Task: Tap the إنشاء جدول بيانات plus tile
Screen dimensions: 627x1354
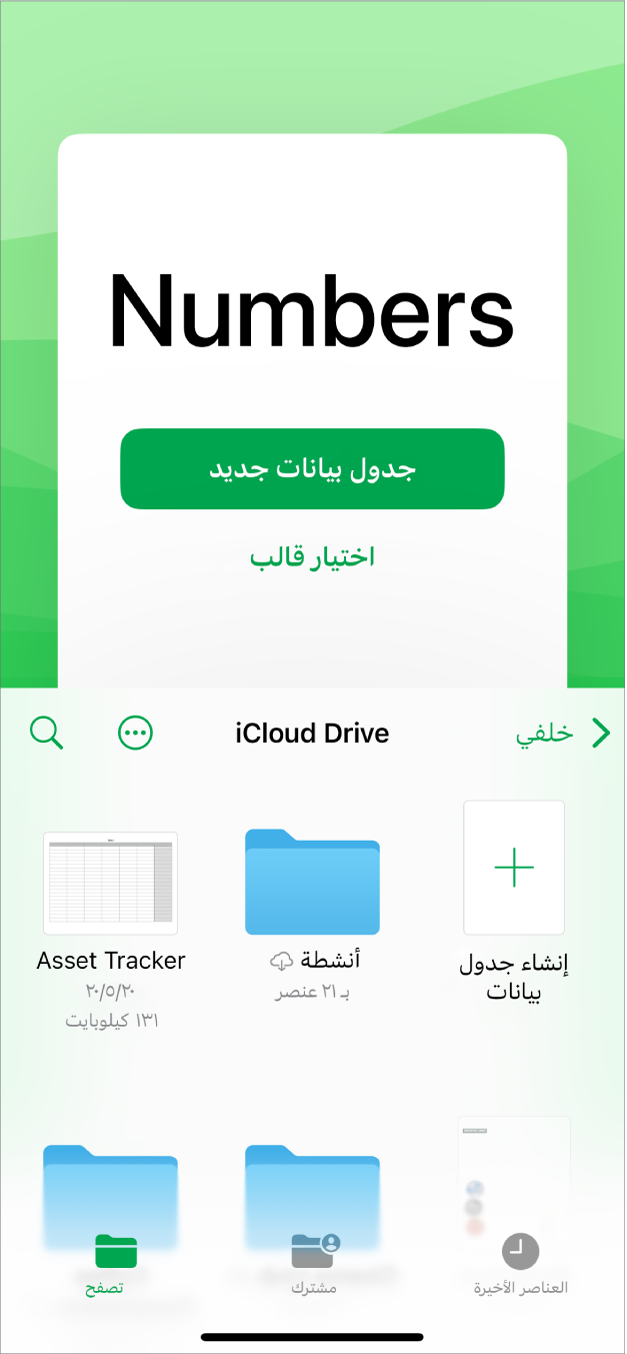Action: (x=514, y=868)
